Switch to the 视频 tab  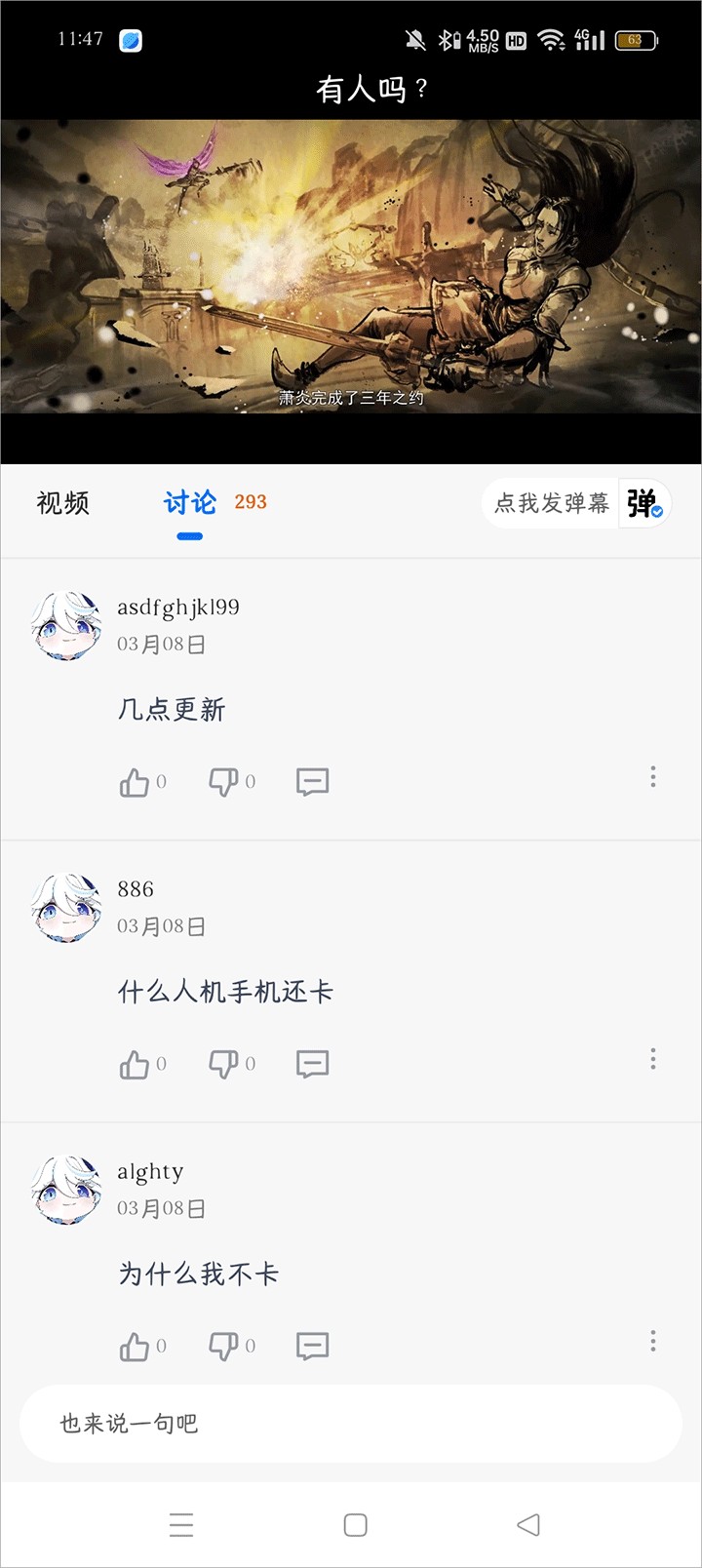(x=63, y=503)
